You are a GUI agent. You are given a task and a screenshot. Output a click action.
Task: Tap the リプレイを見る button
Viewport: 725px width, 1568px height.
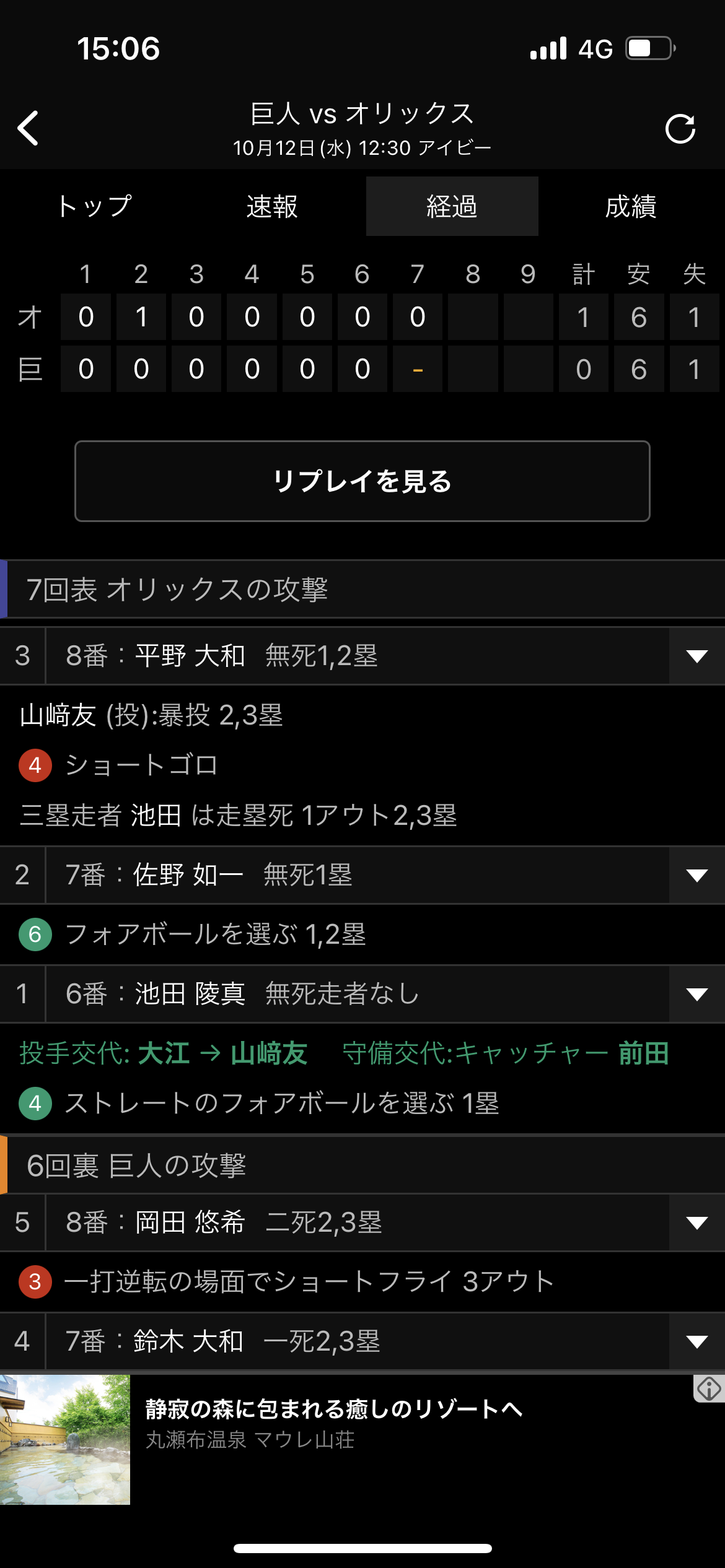362,481
